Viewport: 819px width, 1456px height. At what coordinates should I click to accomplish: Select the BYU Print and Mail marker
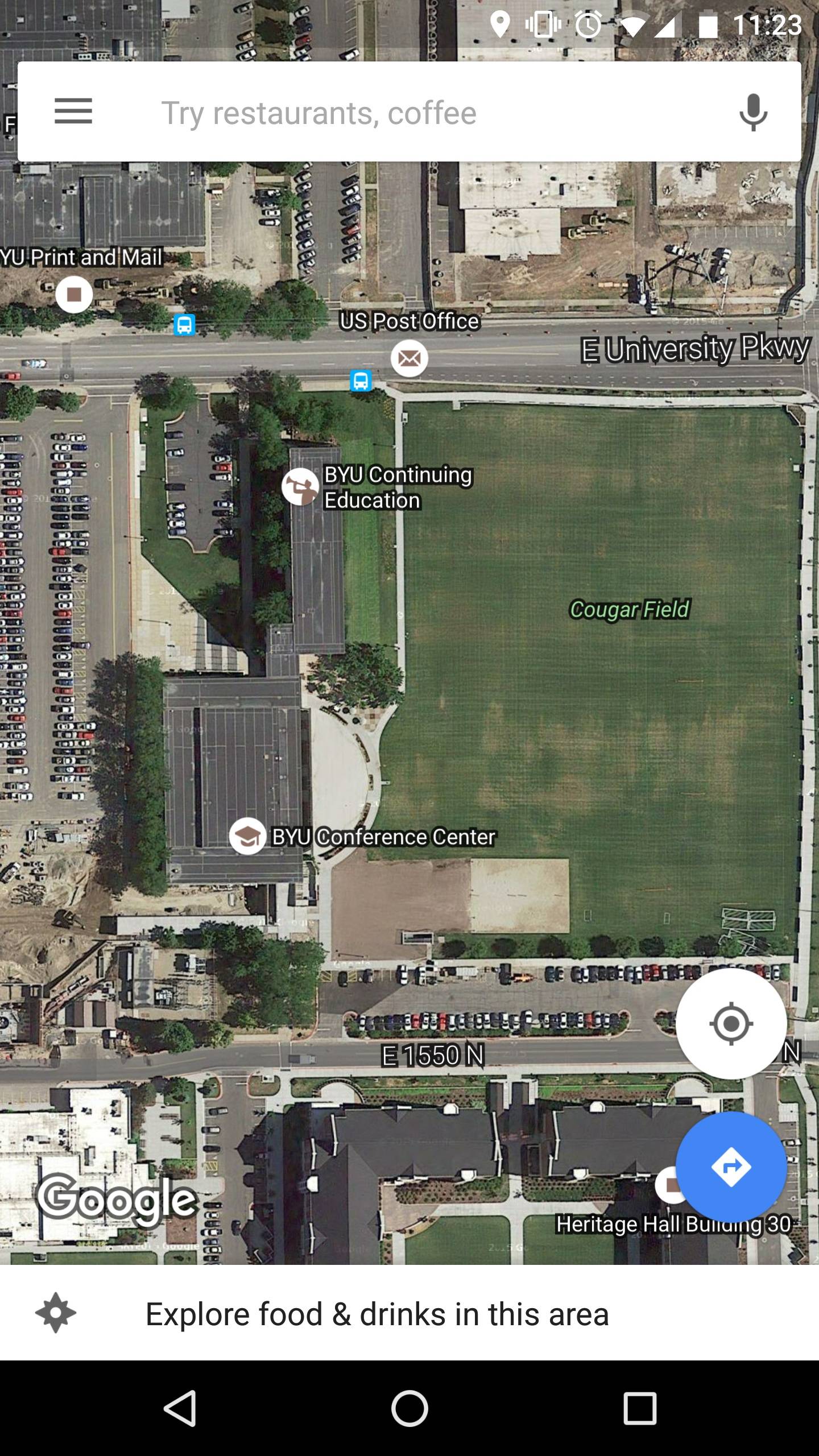coord(74,295)
